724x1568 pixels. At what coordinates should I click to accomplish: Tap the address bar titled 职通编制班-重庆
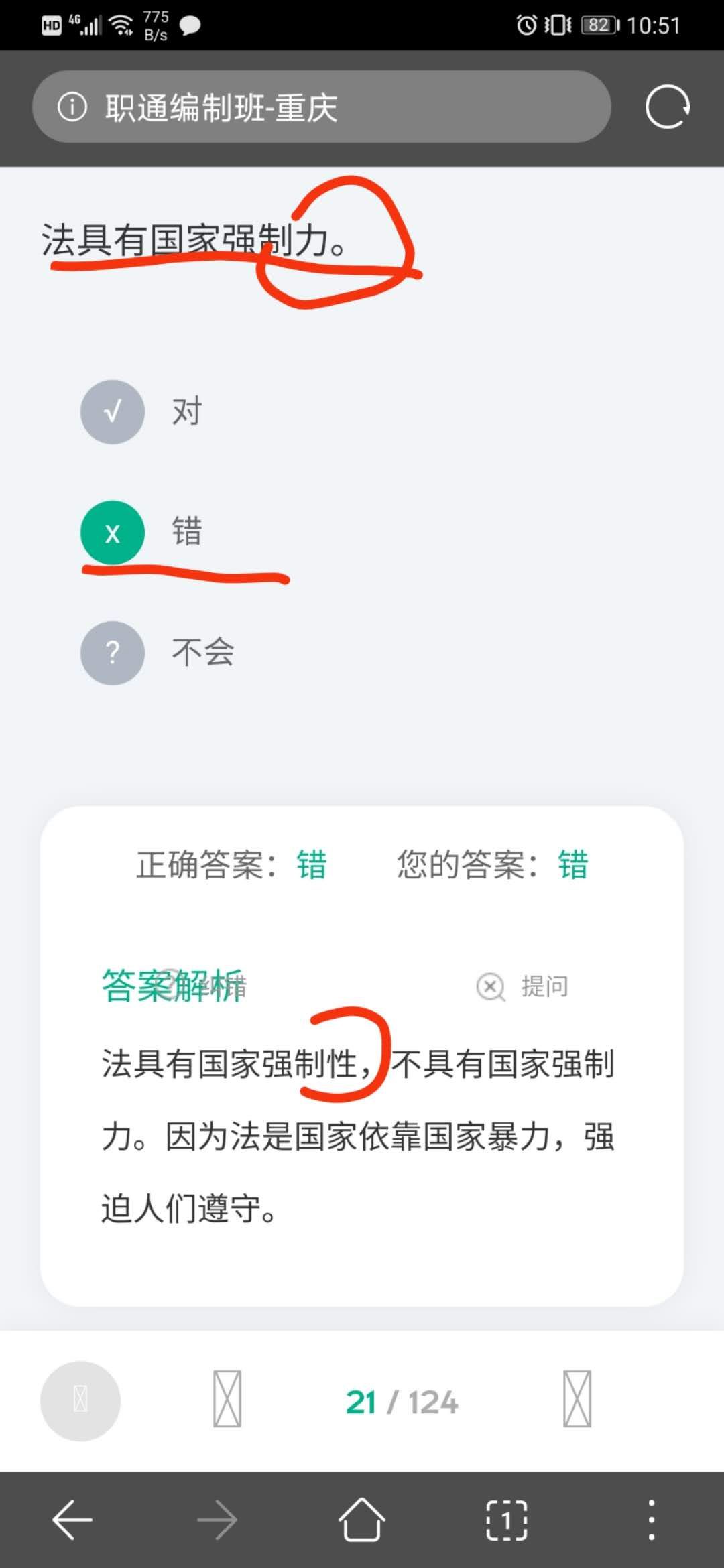(322, 107)
